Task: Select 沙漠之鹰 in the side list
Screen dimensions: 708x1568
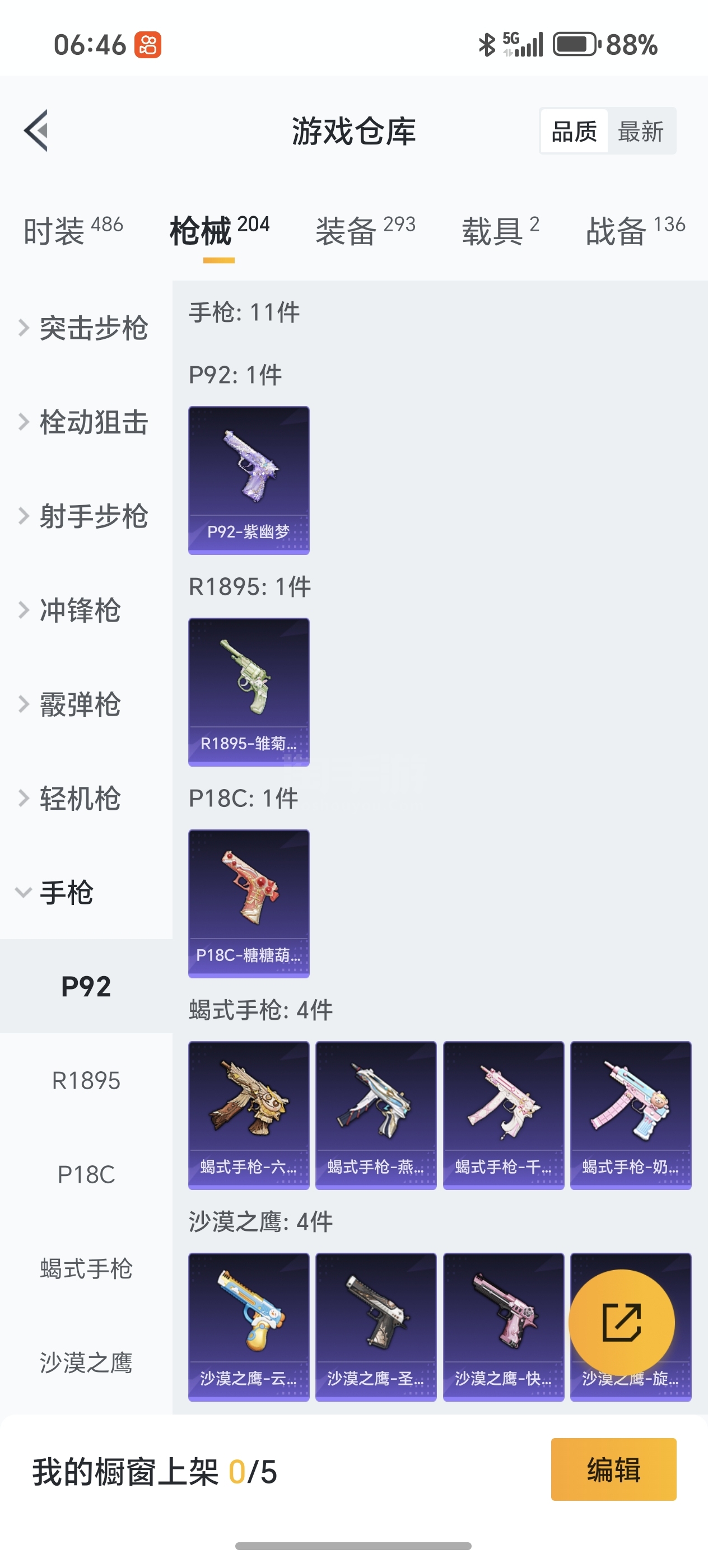Action: [x=86, y=1362]
